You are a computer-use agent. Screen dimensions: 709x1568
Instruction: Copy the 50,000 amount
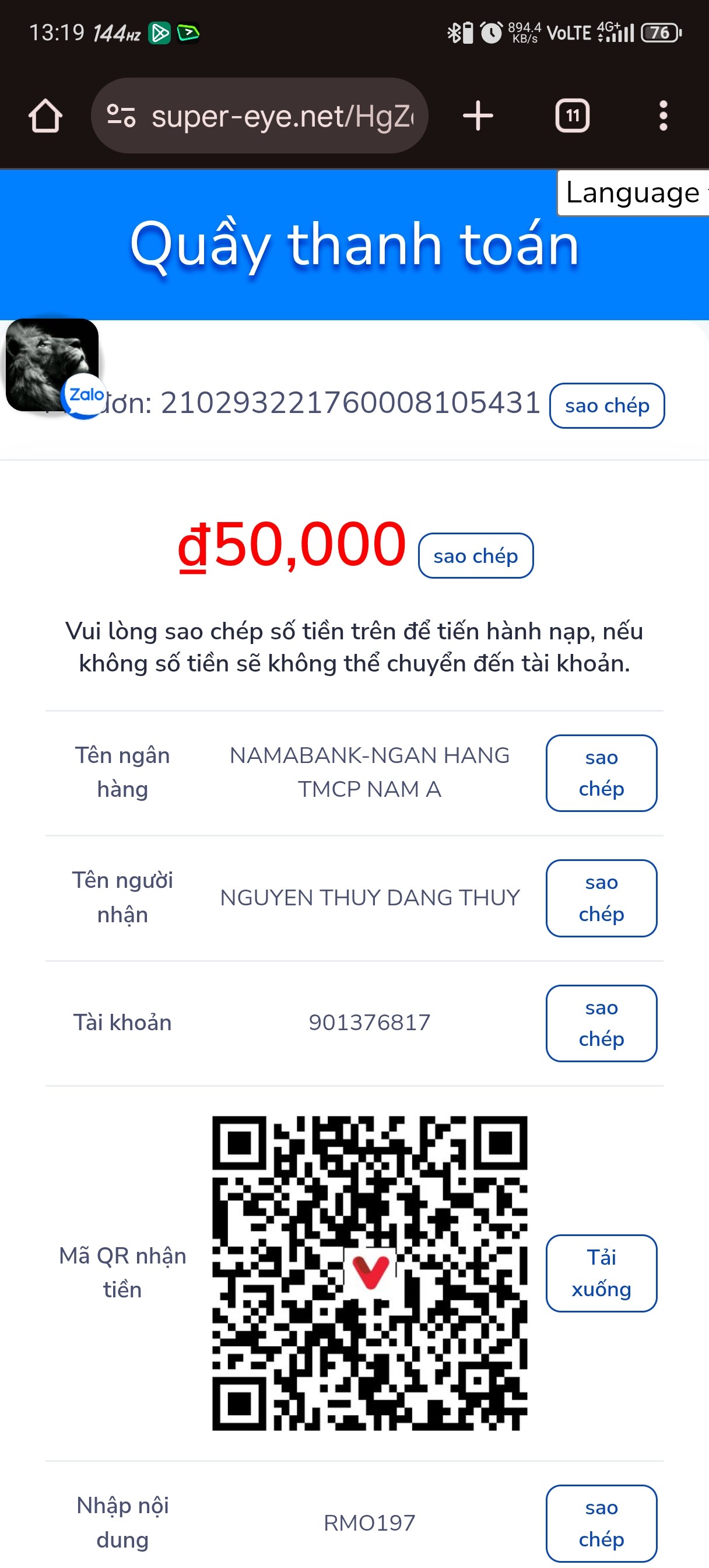475,556
